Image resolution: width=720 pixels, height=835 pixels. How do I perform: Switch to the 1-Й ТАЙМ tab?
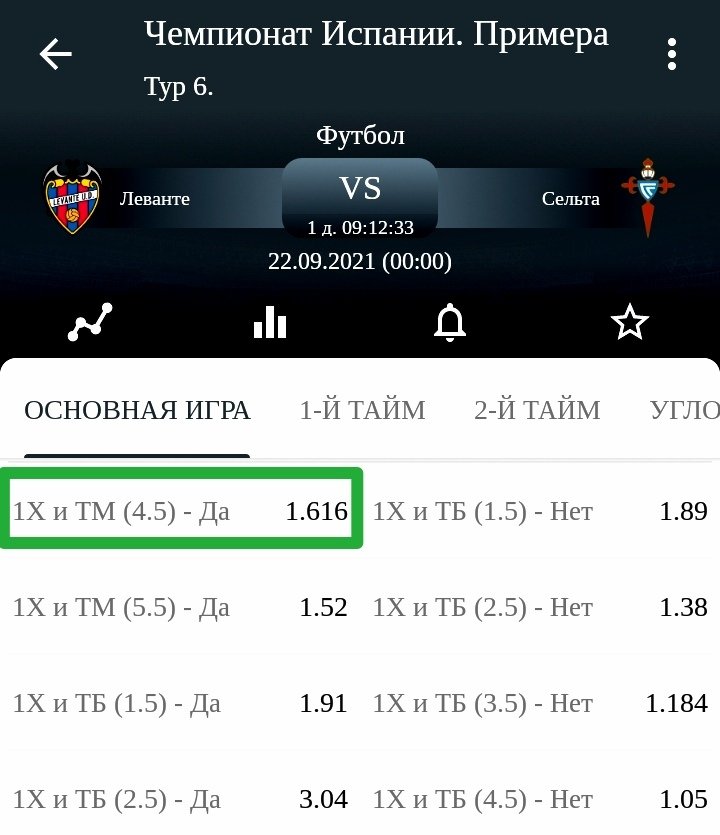pyautogui.click(x=362, y=410)
